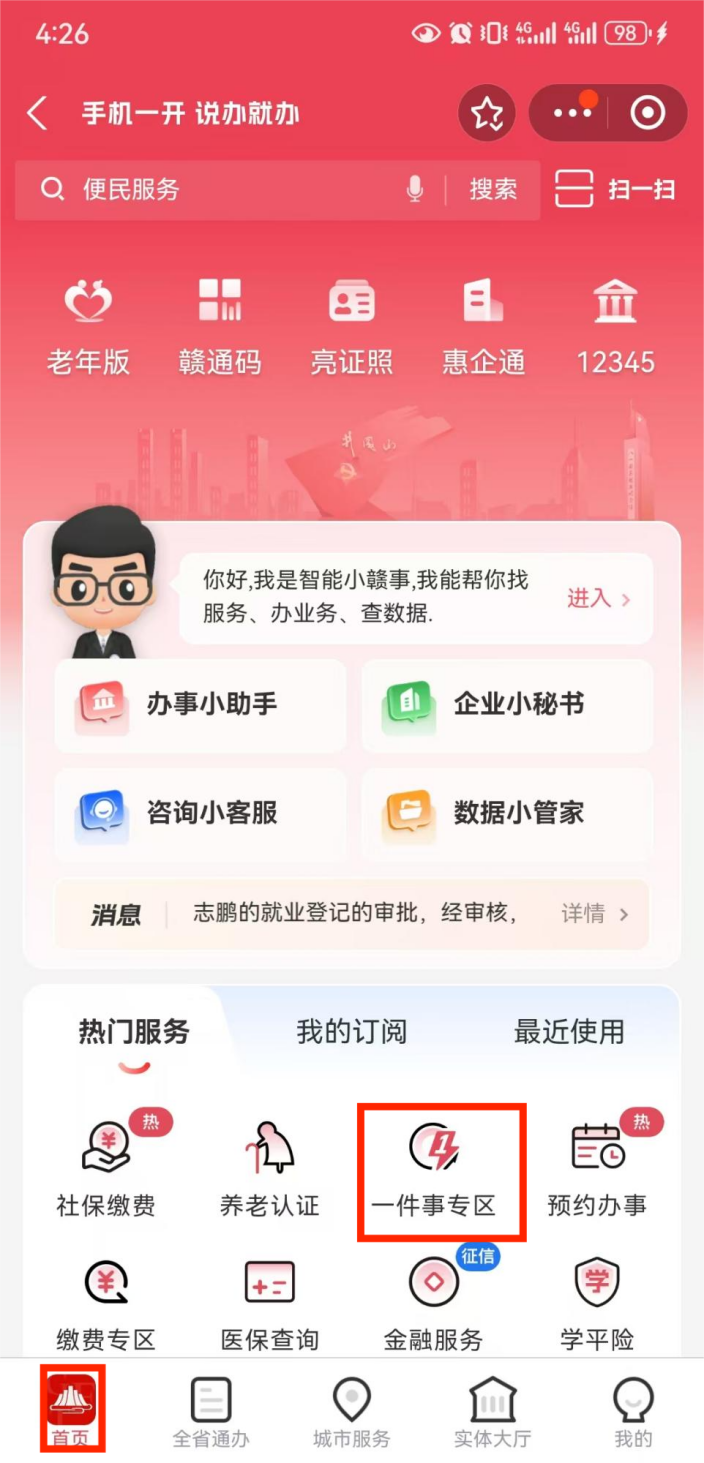The width and height of the screenshot is (704, 1463).
Task: Favorite this mini program with the star
Action: pos(487,114)
